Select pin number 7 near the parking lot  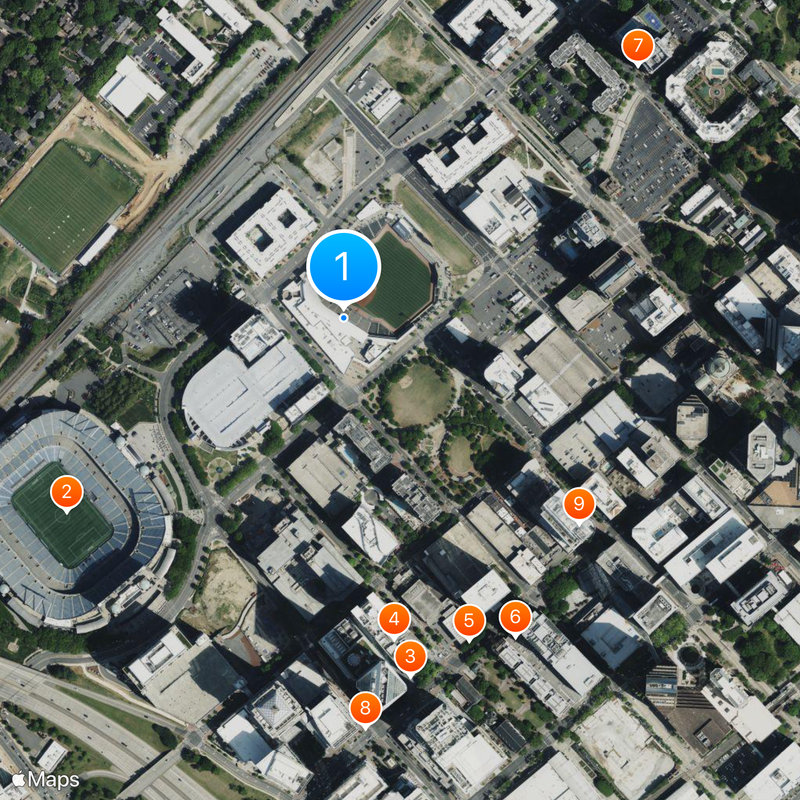[637, 45]
